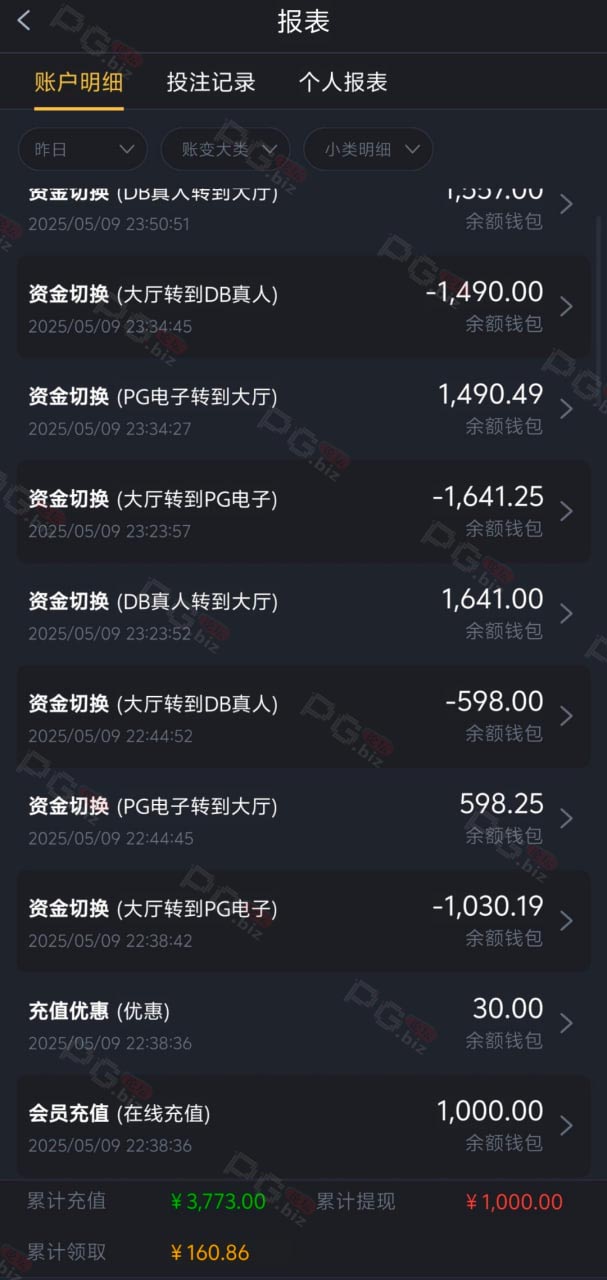This screenshot has height=1280, width=607.
Task: Select the 账户明细 tab
Action: [x=79, y=82]
